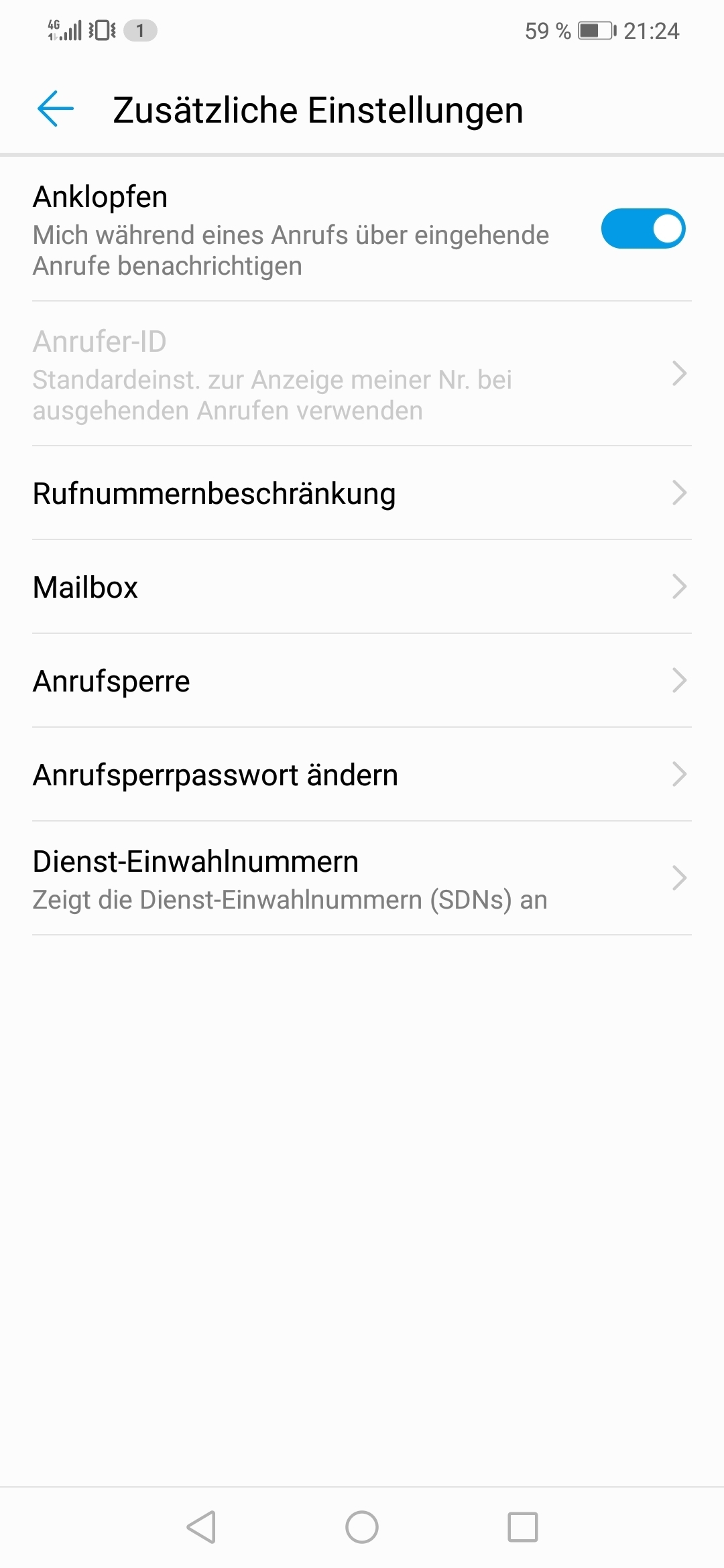Go back using the blue arrow
The height and width of the screenshot is (1568, 724).
55,109
